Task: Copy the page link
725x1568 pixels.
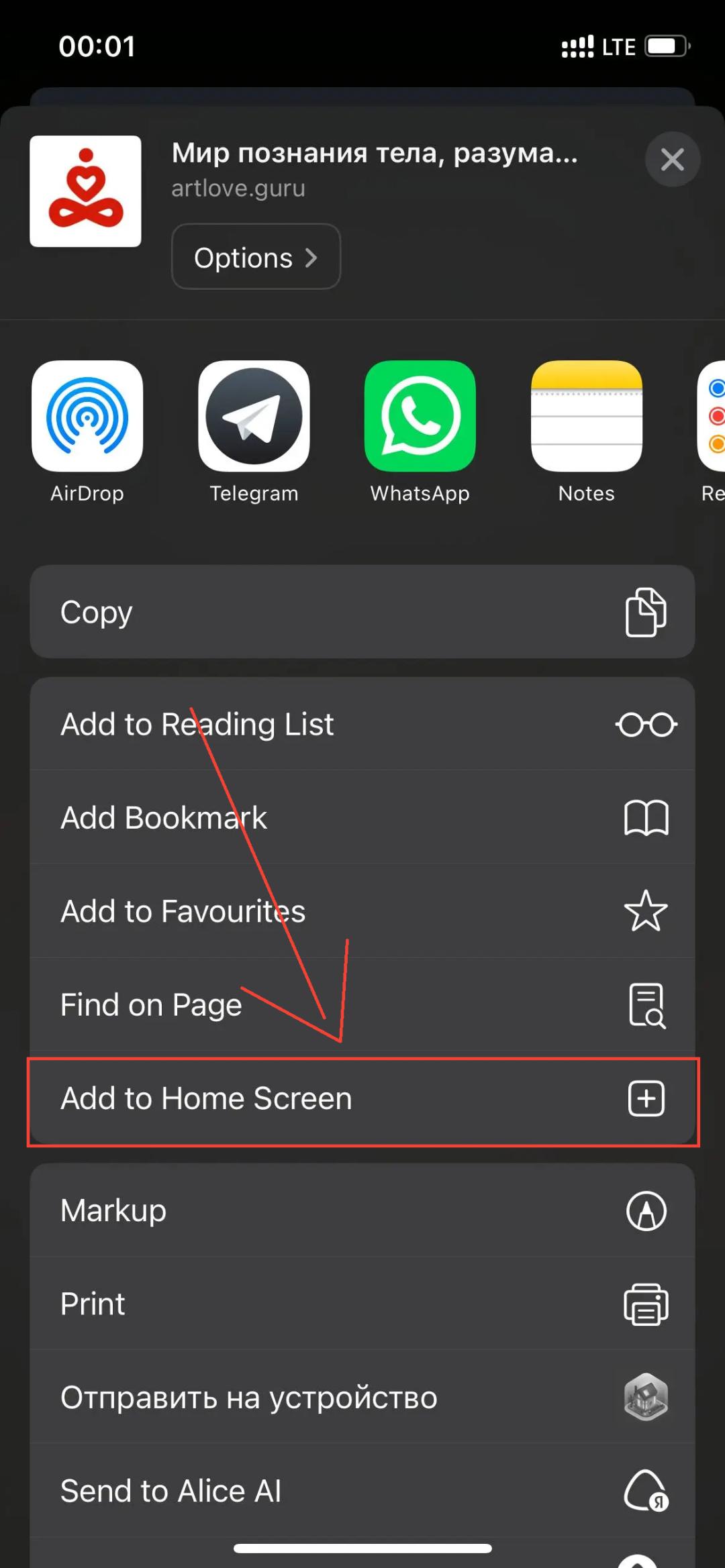Action: click(x=362, y=612)
